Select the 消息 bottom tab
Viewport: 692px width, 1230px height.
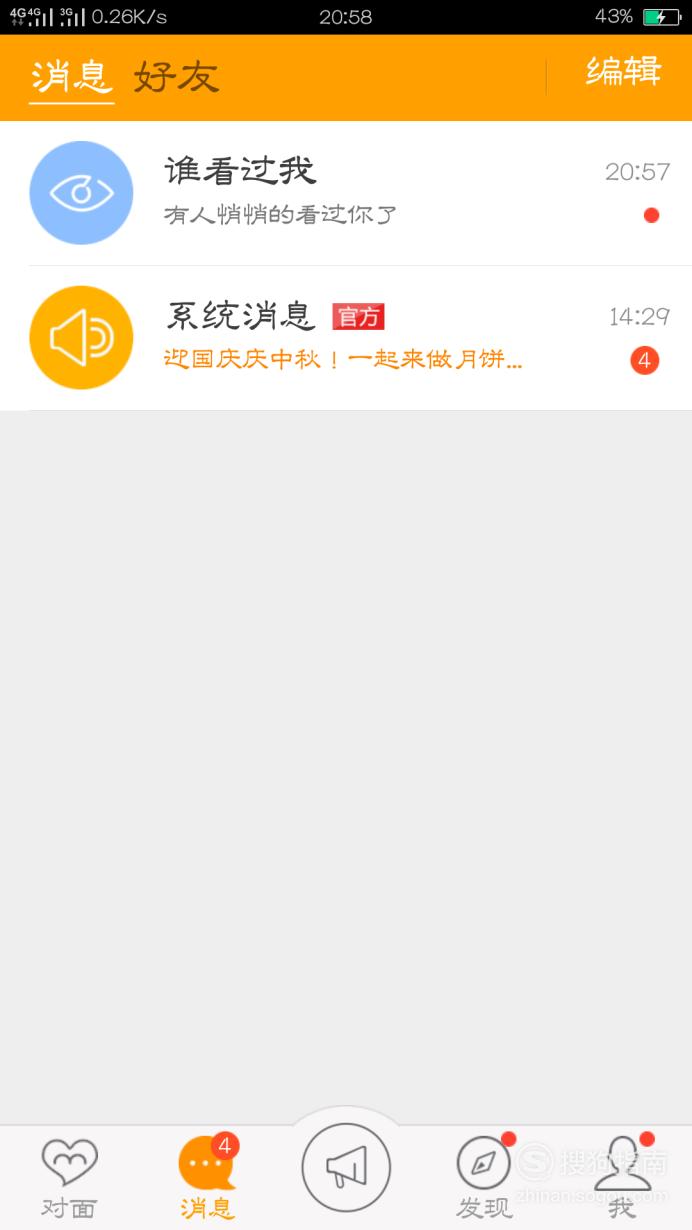(207, 1178)
